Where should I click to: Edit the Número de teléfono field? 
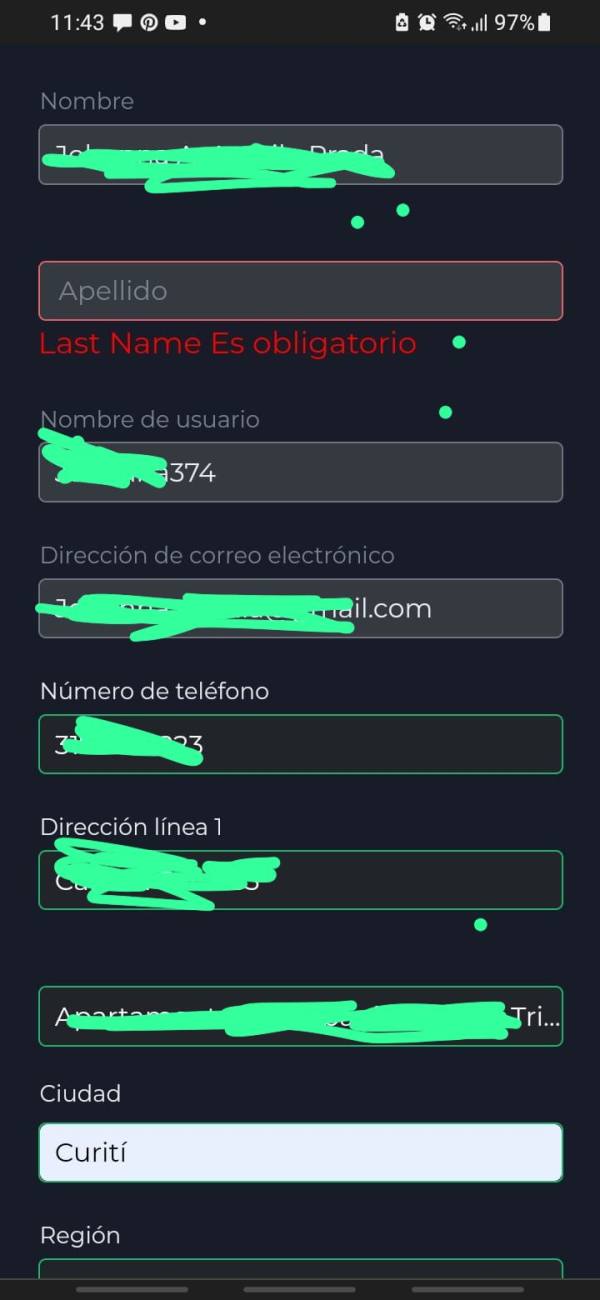coord(300,744)
